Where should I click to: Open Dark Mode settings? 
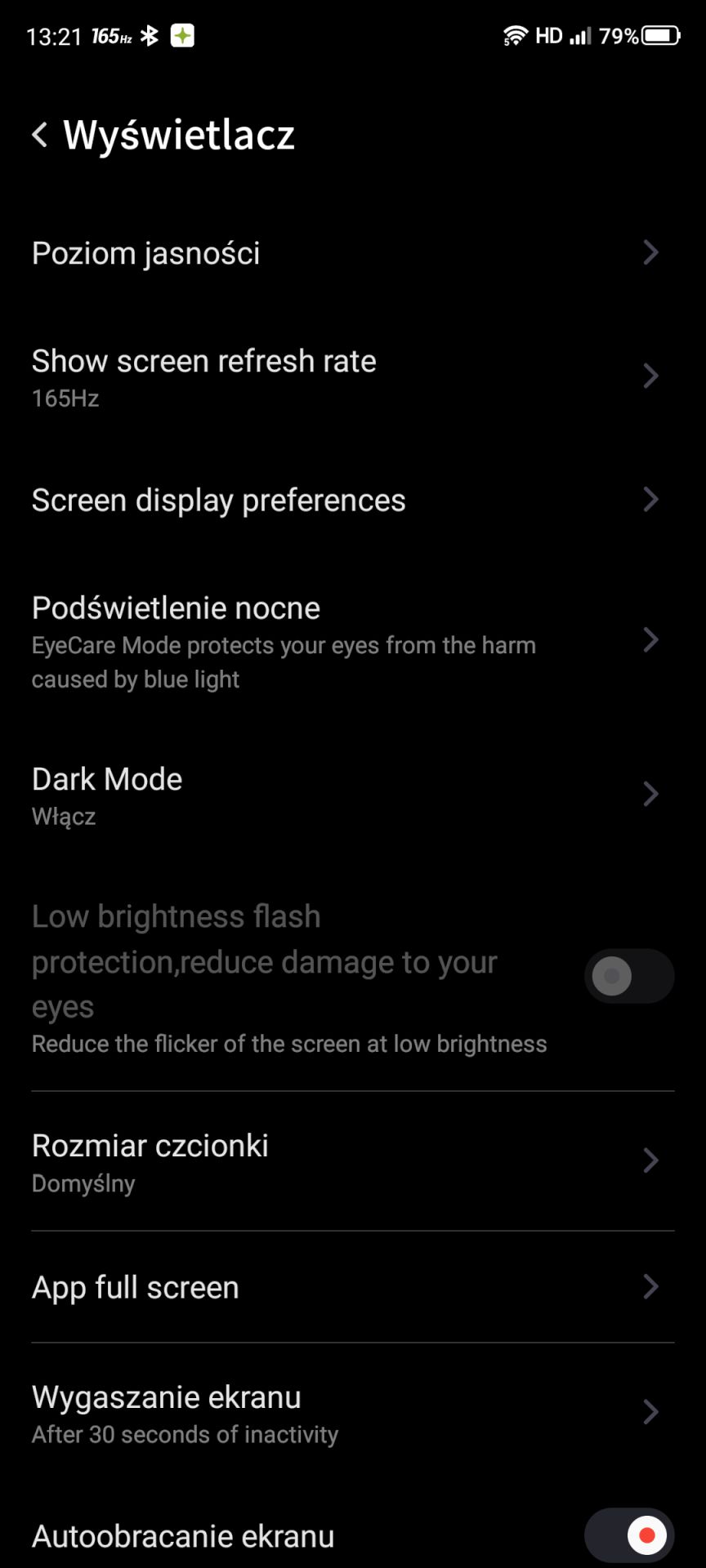pos(353,795)
